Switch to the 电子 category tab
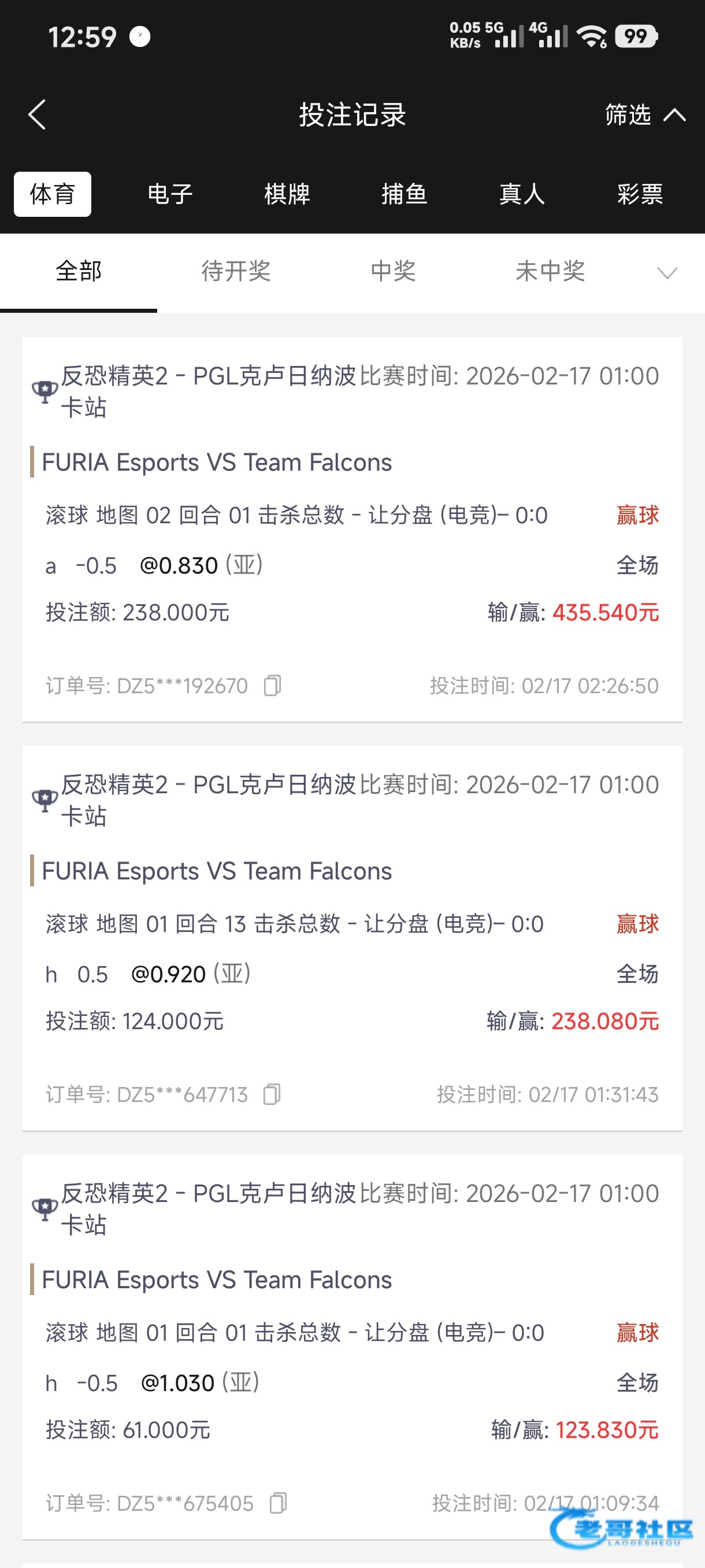705x1568 pixels. click(x=170, y=194)
